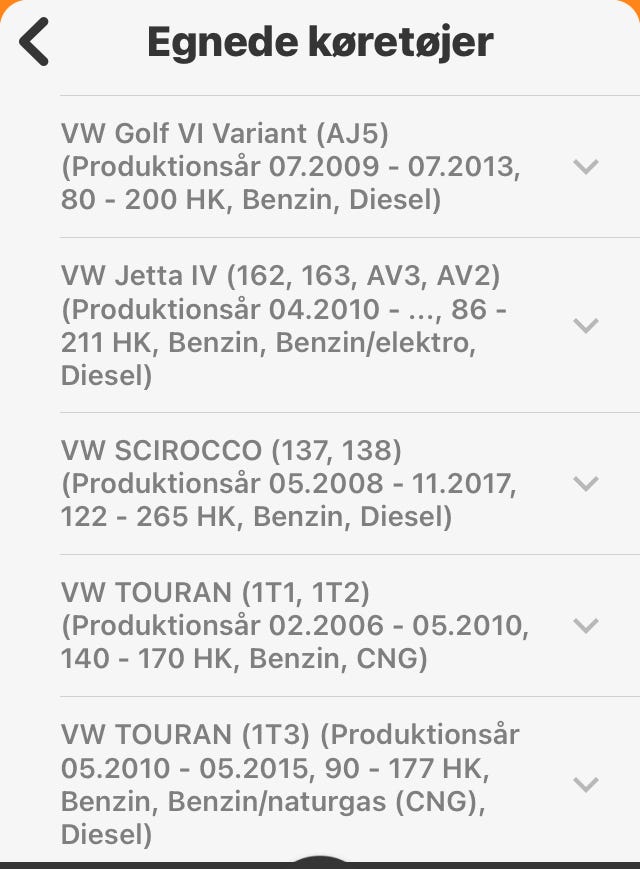Expand the VW TOURAN (1T1, 1T2) entry

[586, 626]
